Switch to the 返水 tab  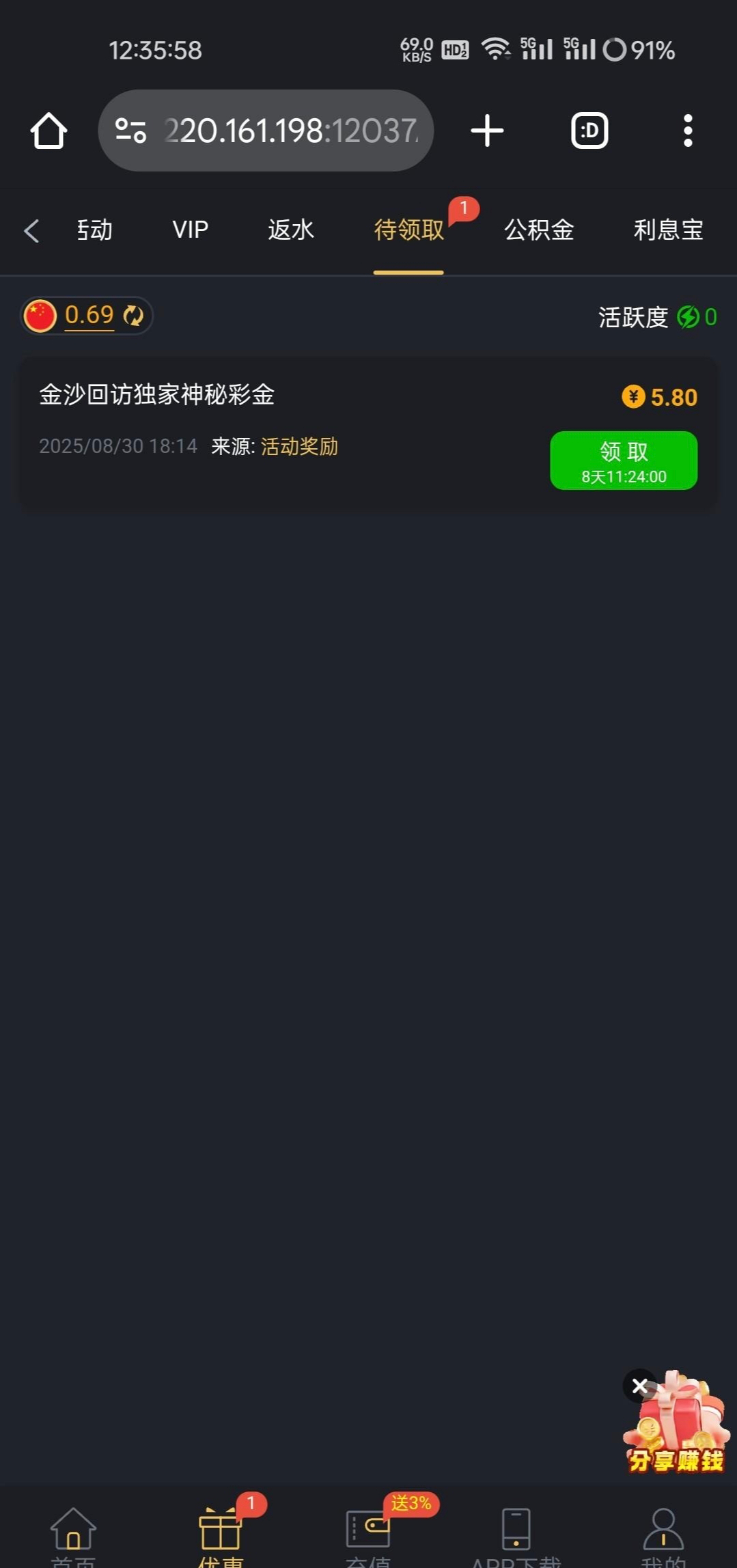[291, 230]
